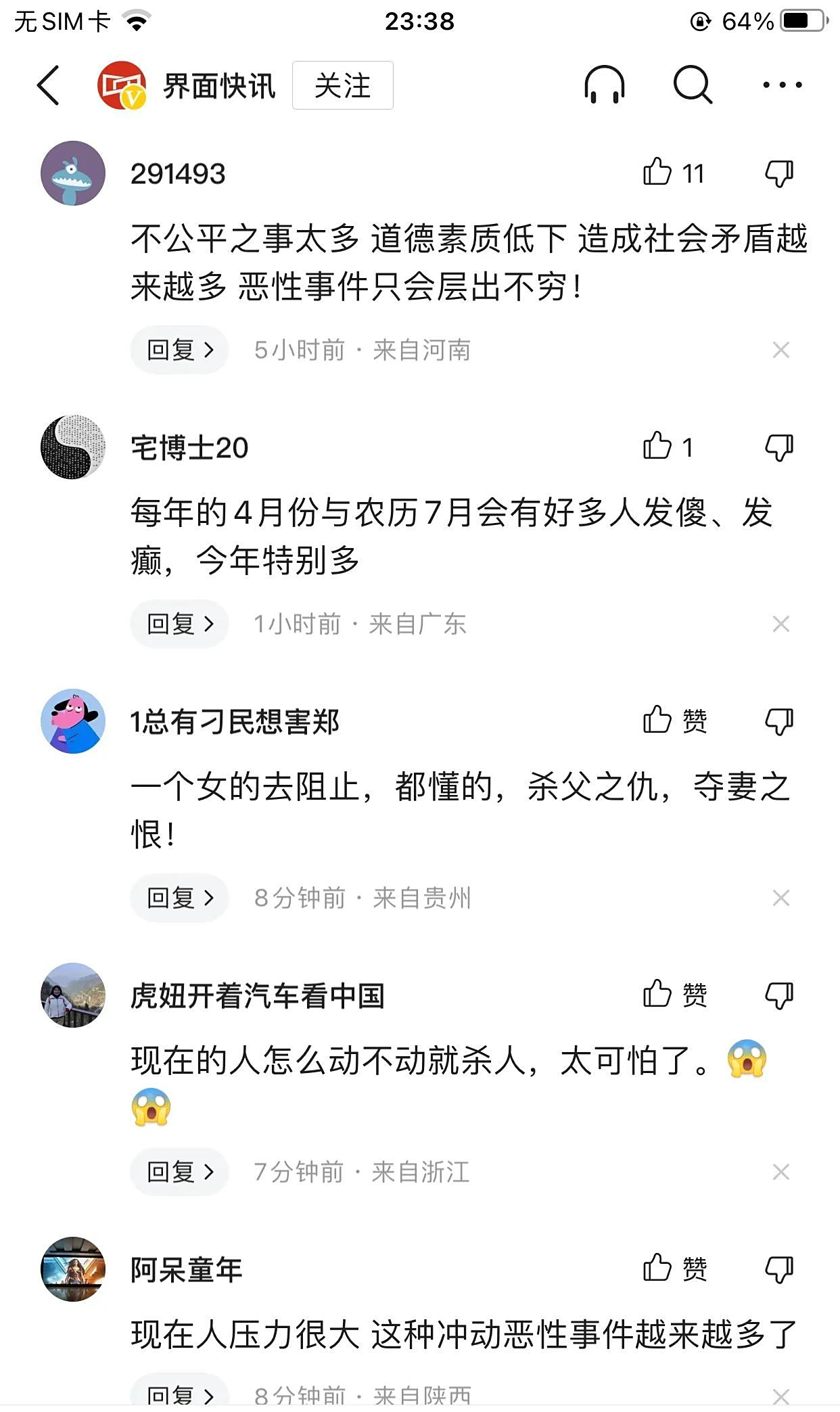Dismiss the comment from 河南

point(781,350)
